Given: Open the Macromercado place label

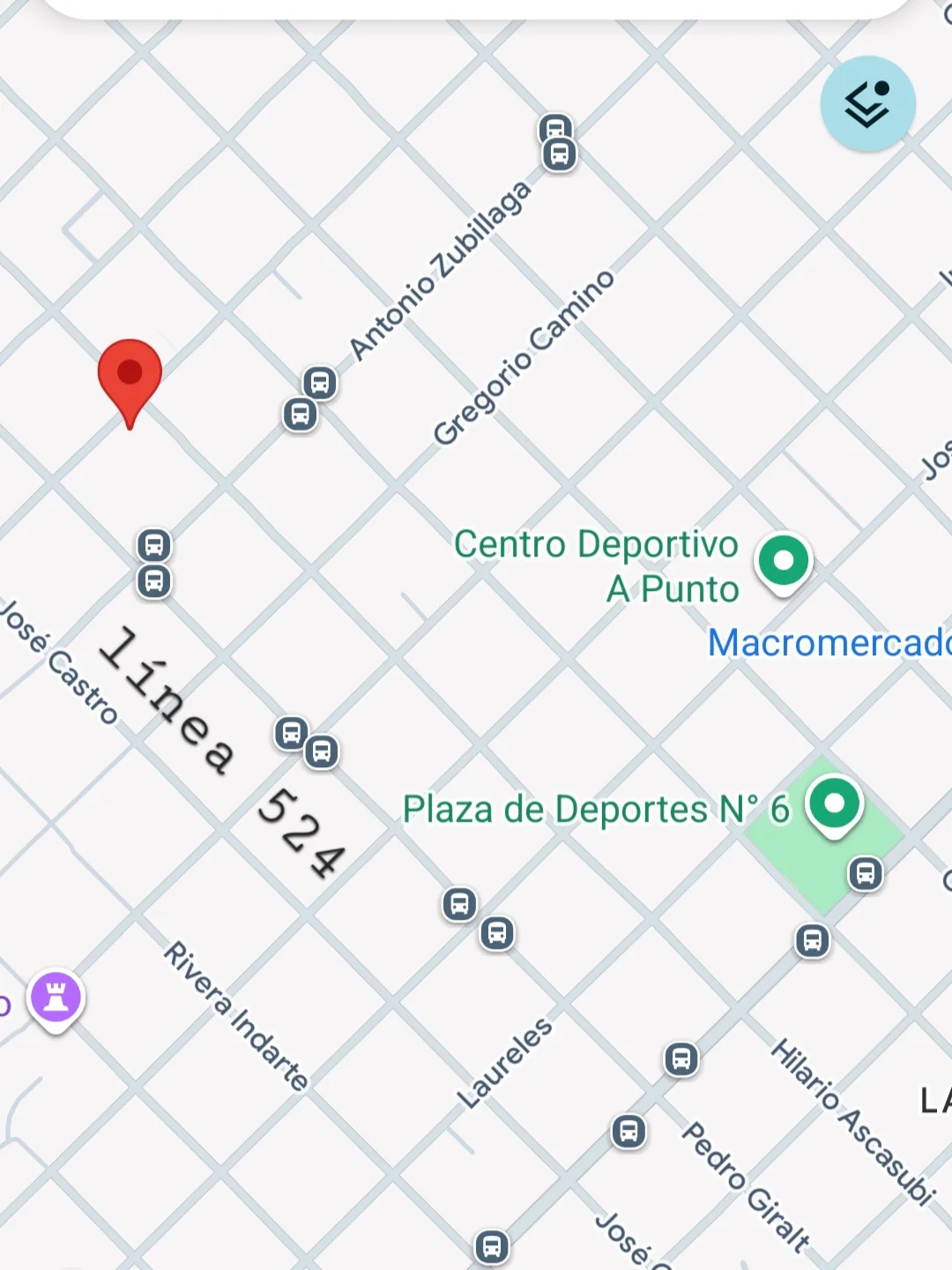Looking at the screenshot, I should point(829,643).
